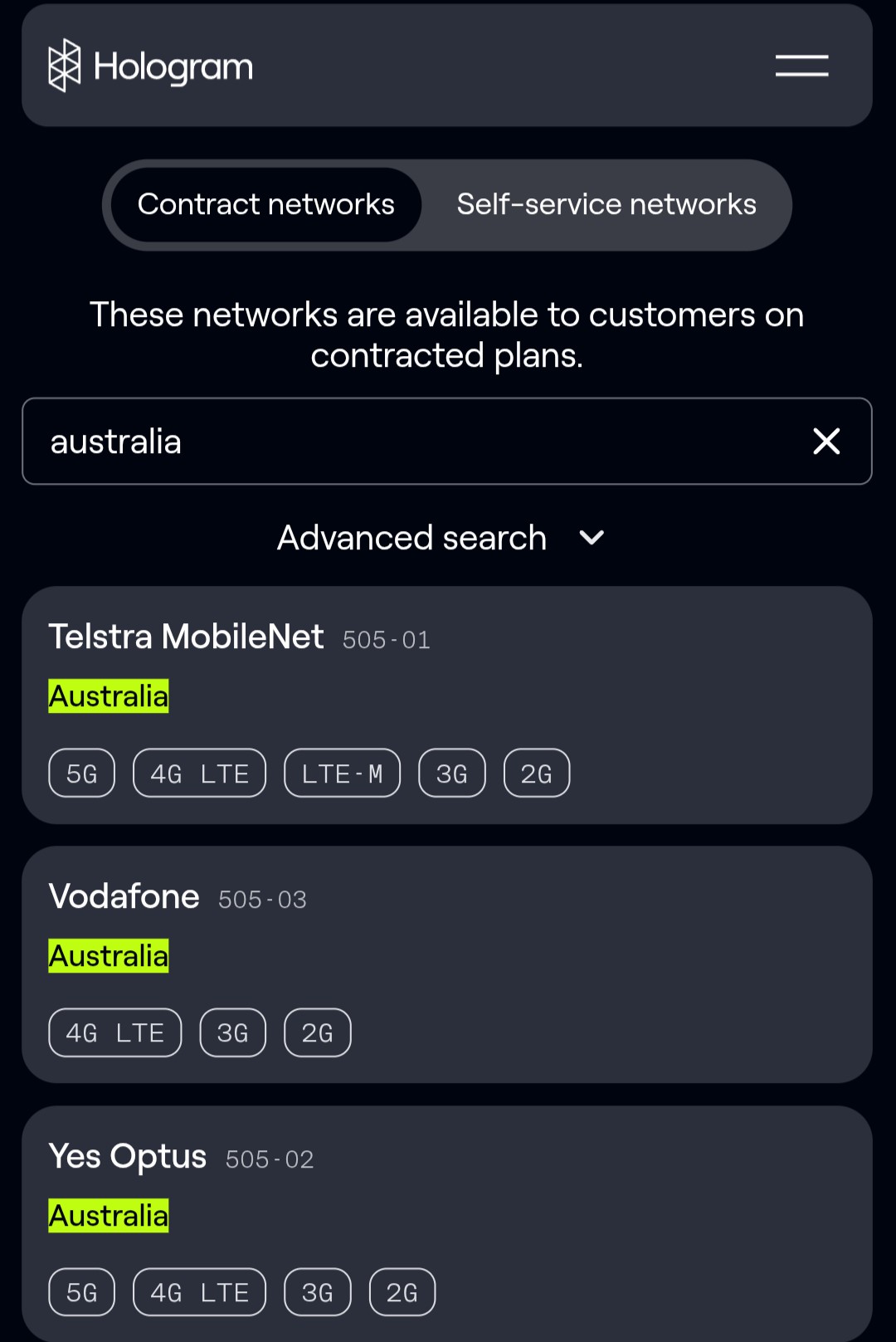Switch to Self-service networks tab

(606, 205)
